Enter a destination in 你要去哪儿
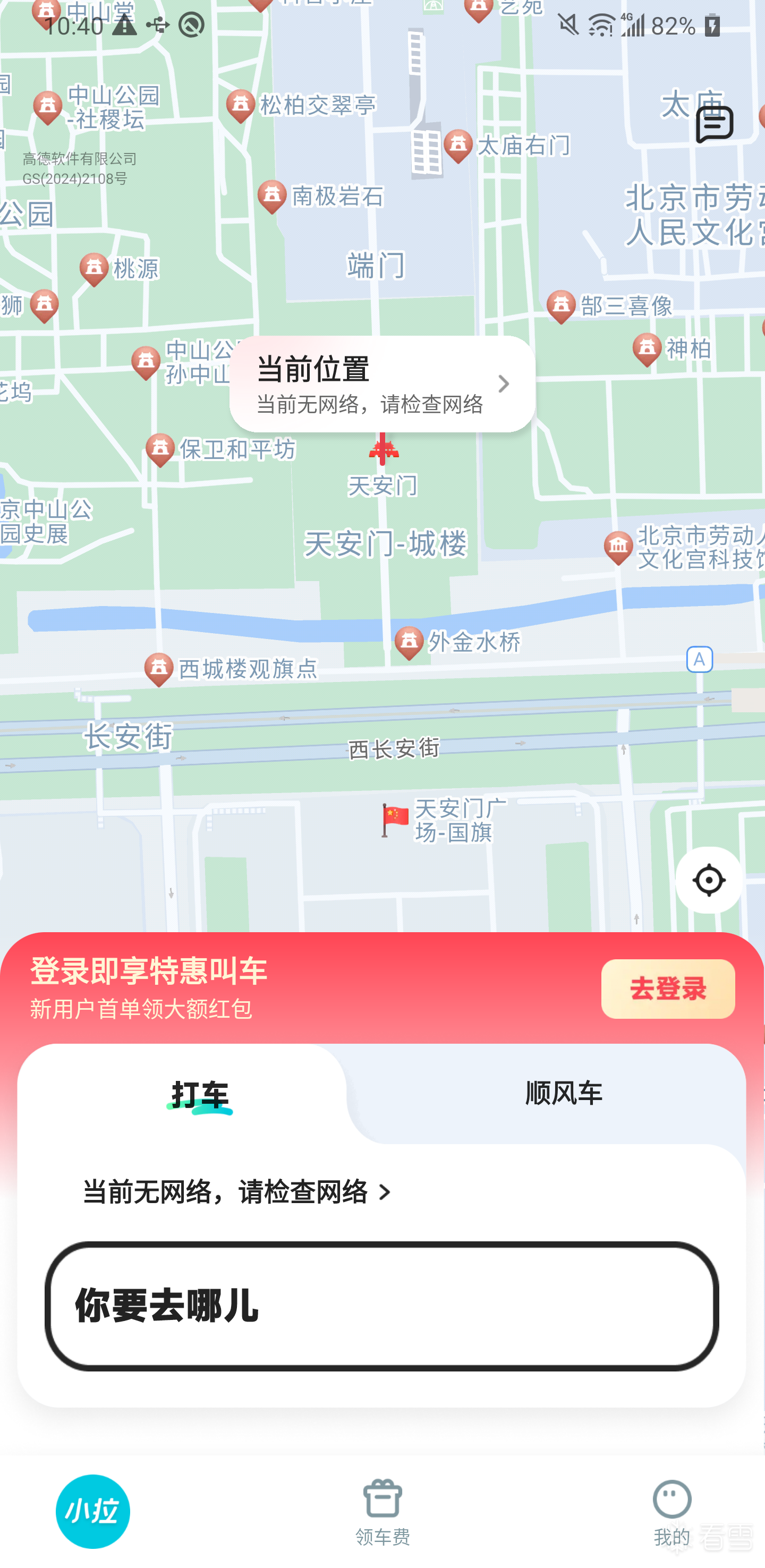The width and height of the screenshot is (765, 1568). 381,1306
